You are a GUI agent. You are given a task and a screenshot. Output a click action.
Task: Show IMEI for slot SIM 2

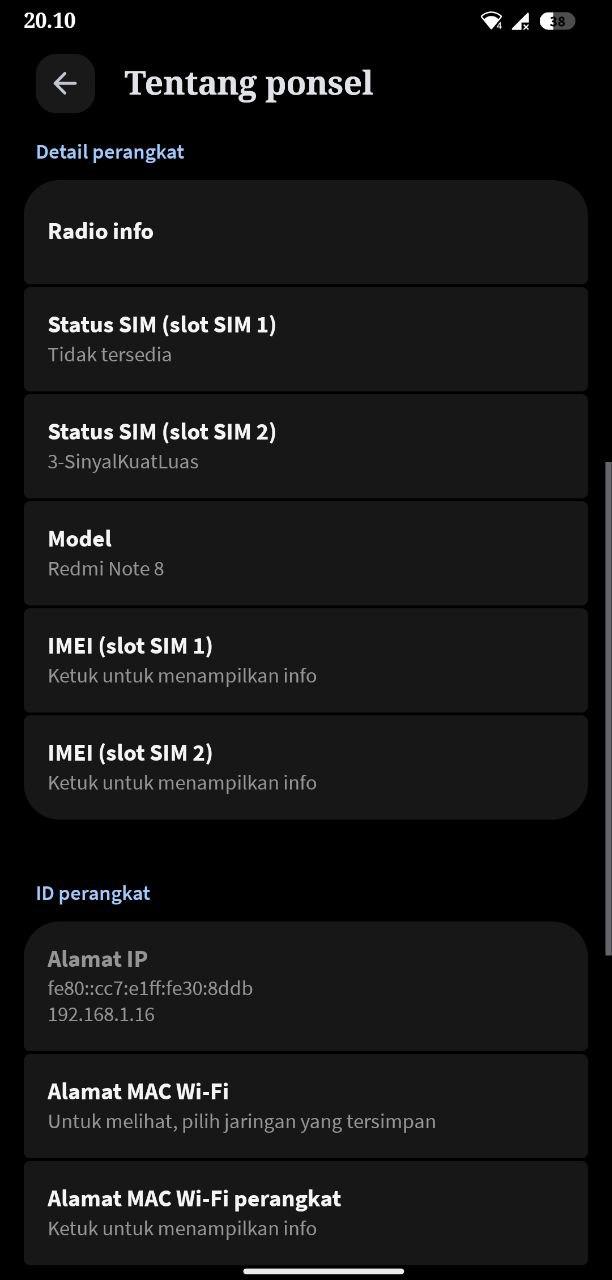305,767
